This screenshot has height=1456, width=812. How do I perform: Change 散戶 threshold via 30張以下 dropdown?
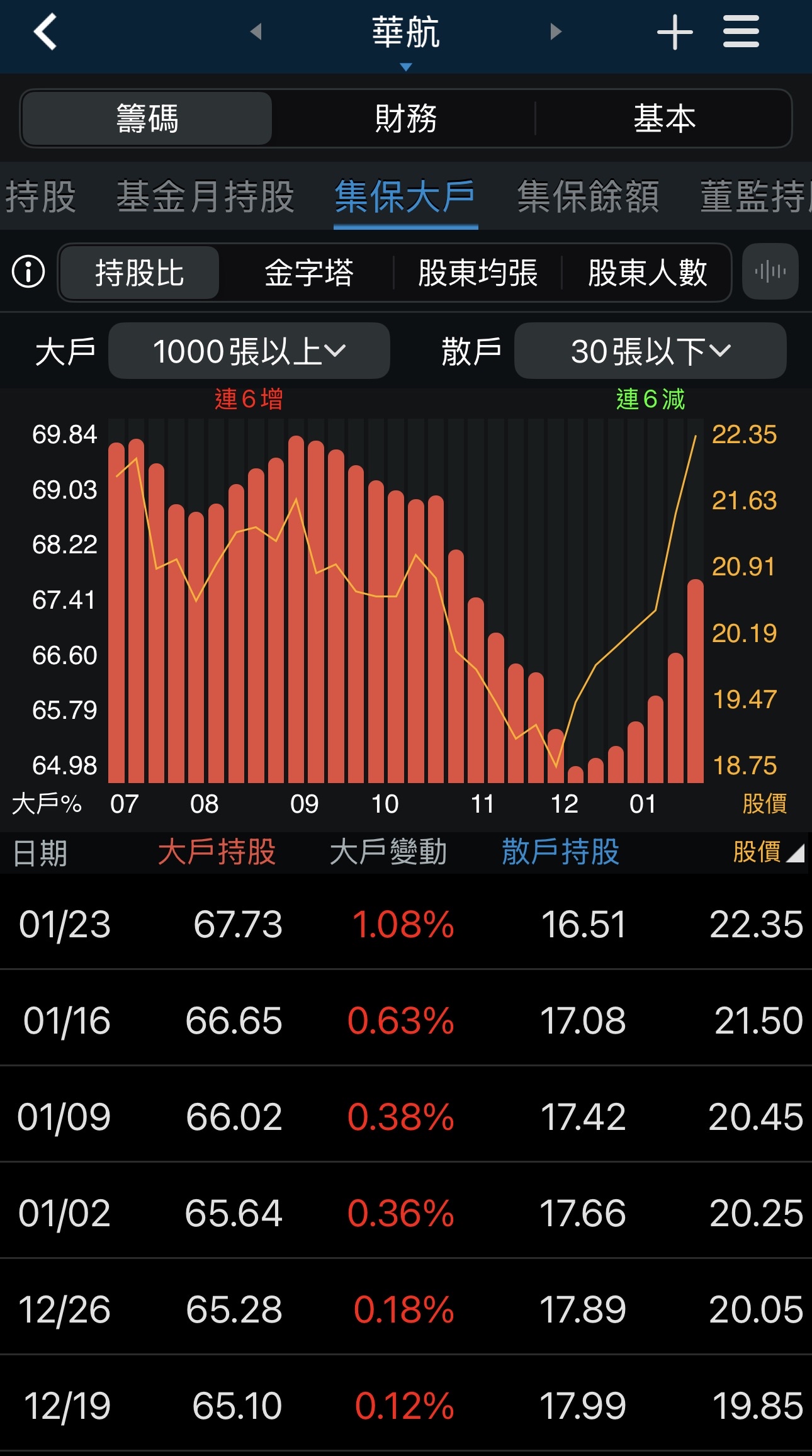pyautogui.click(x=651, y=351)
